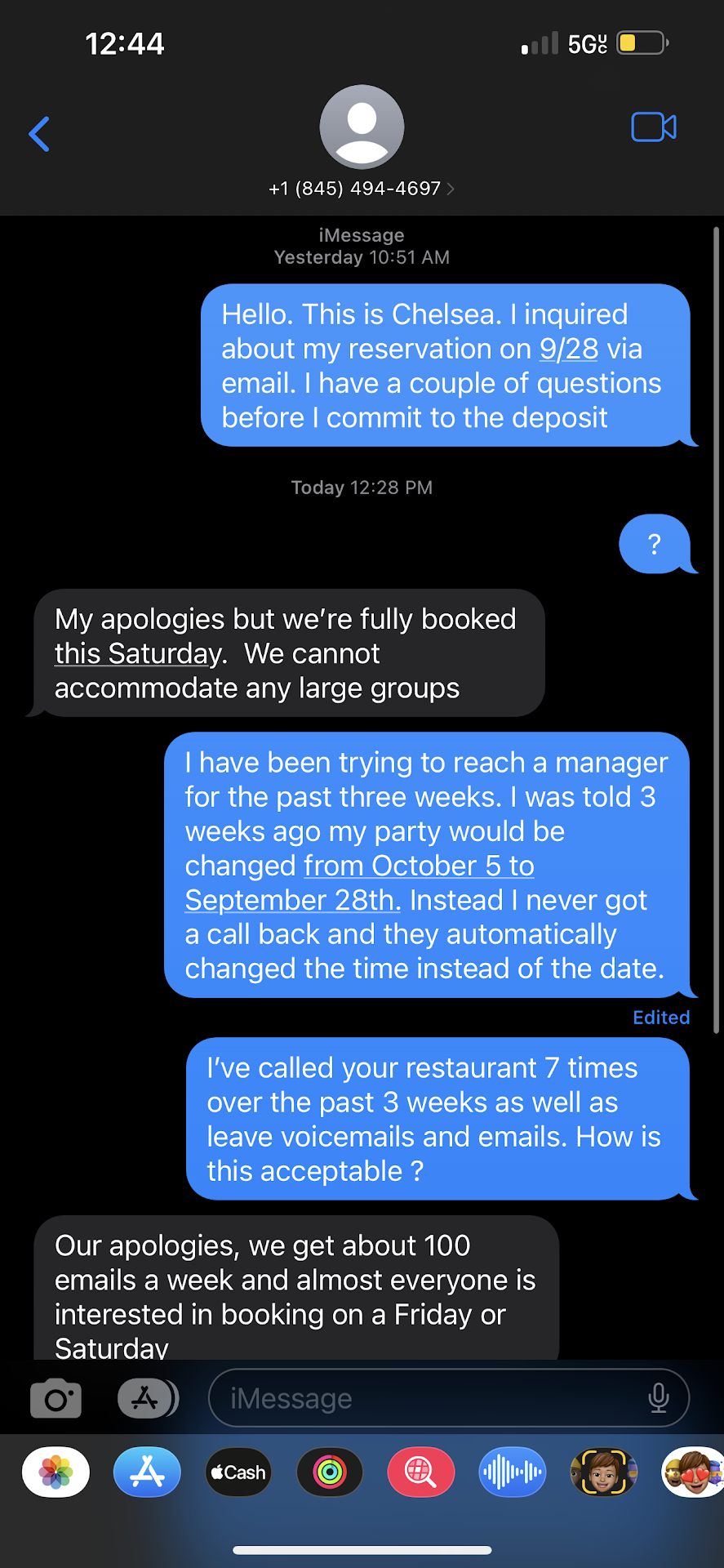
Task: Open the camera to attach a photo
Action: tap(56, 1399)
